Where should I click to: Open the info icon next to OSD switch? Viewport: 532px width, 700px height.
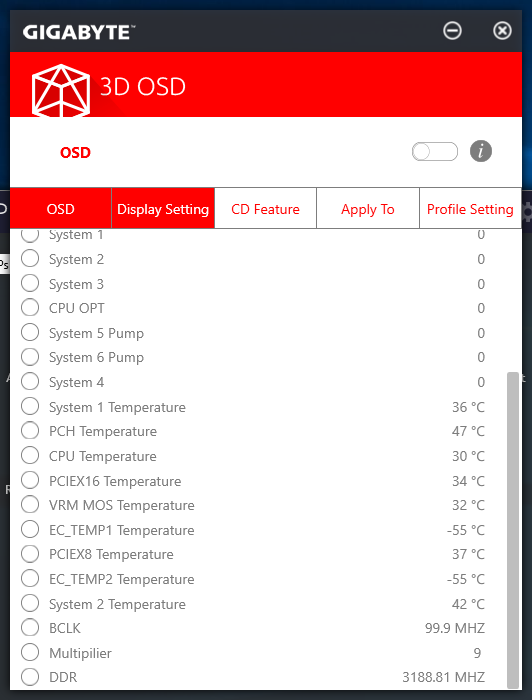[481, 151]
